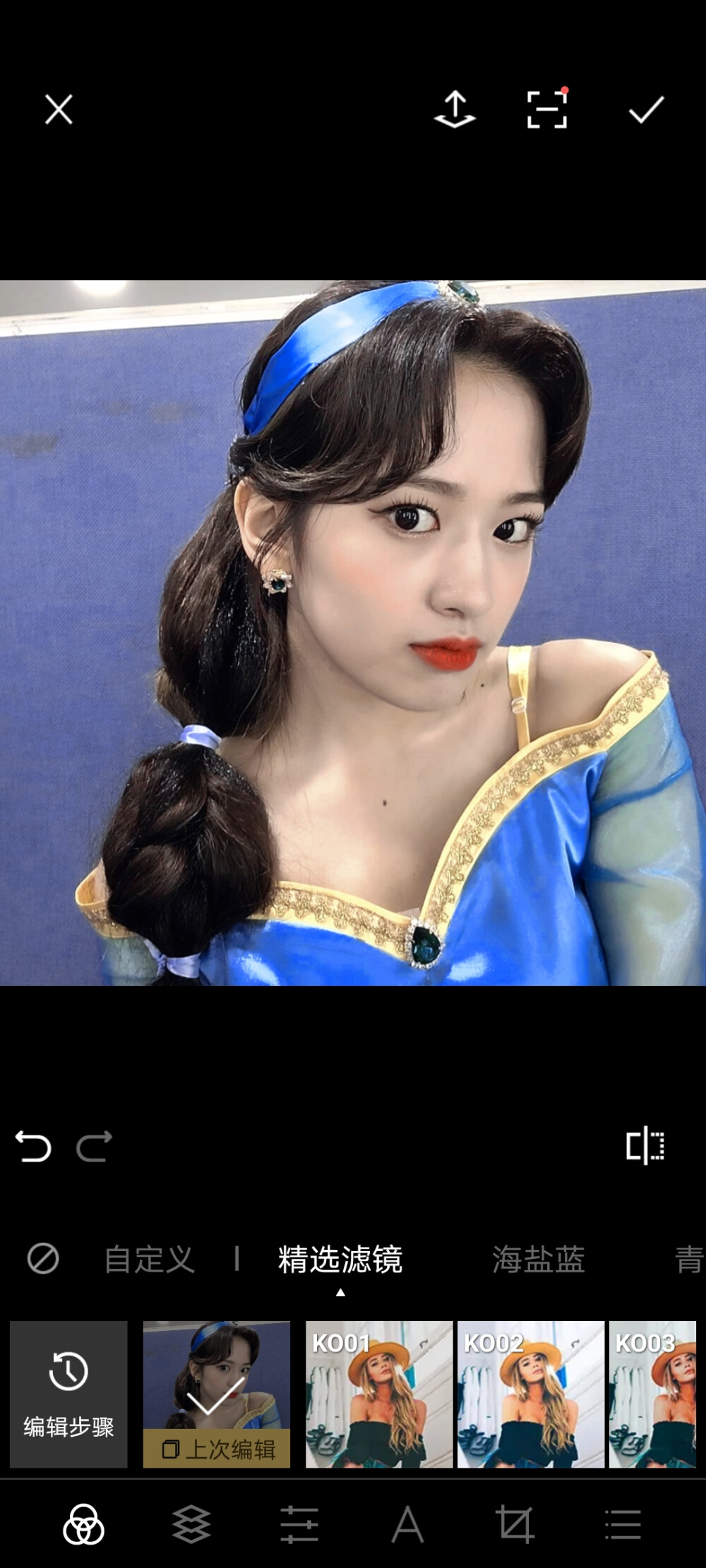Toggle the before/after comparison view
Viewport: 706px width, 1568px height.
(646, 1142)
